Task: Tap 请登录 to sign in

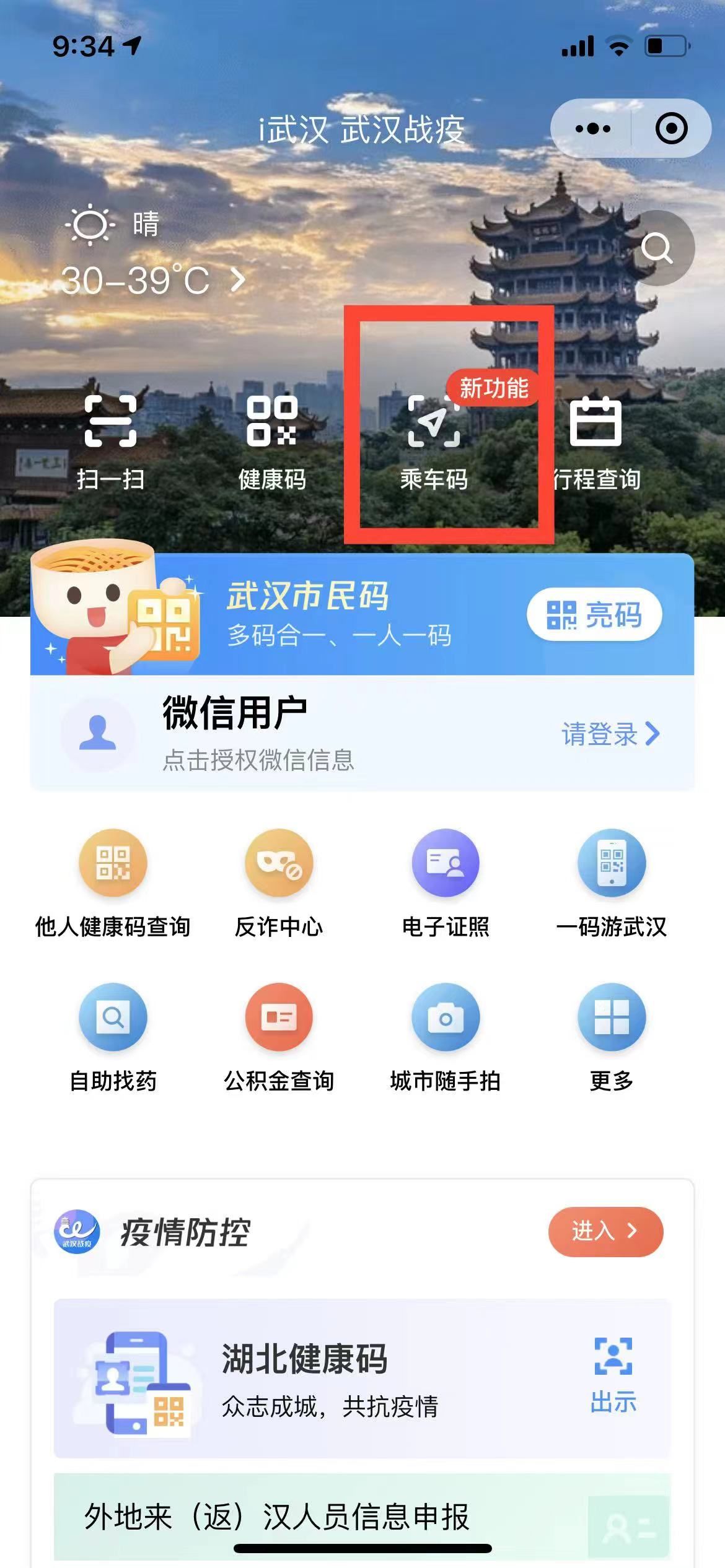Action: (x=610, y=734)
